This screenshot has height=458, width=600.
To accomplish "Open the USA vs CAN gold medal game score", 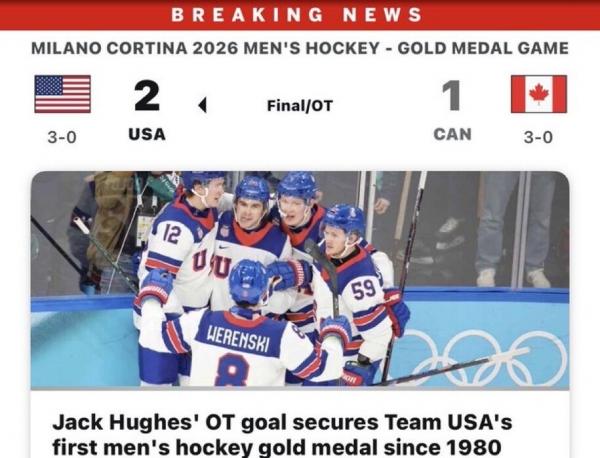I will pyautogui.click(x=300, y=105).
